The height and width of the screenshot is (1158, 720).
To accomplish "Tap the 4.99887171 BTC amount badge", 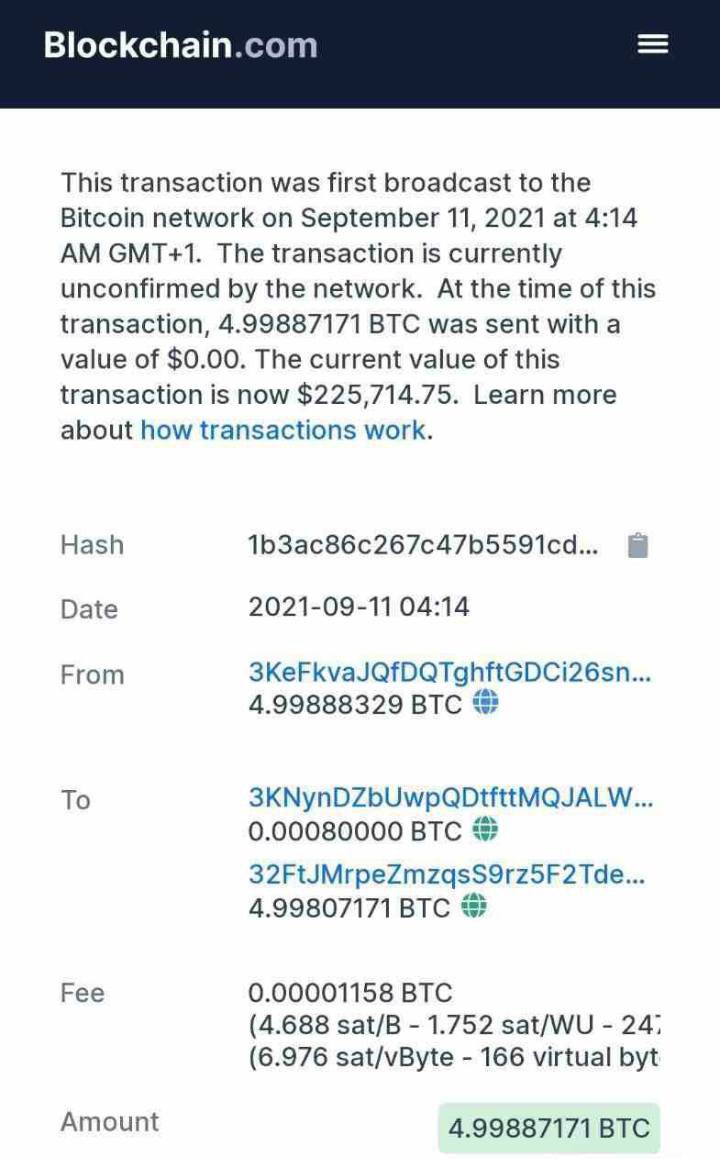I will click(x=549, y=1129).
